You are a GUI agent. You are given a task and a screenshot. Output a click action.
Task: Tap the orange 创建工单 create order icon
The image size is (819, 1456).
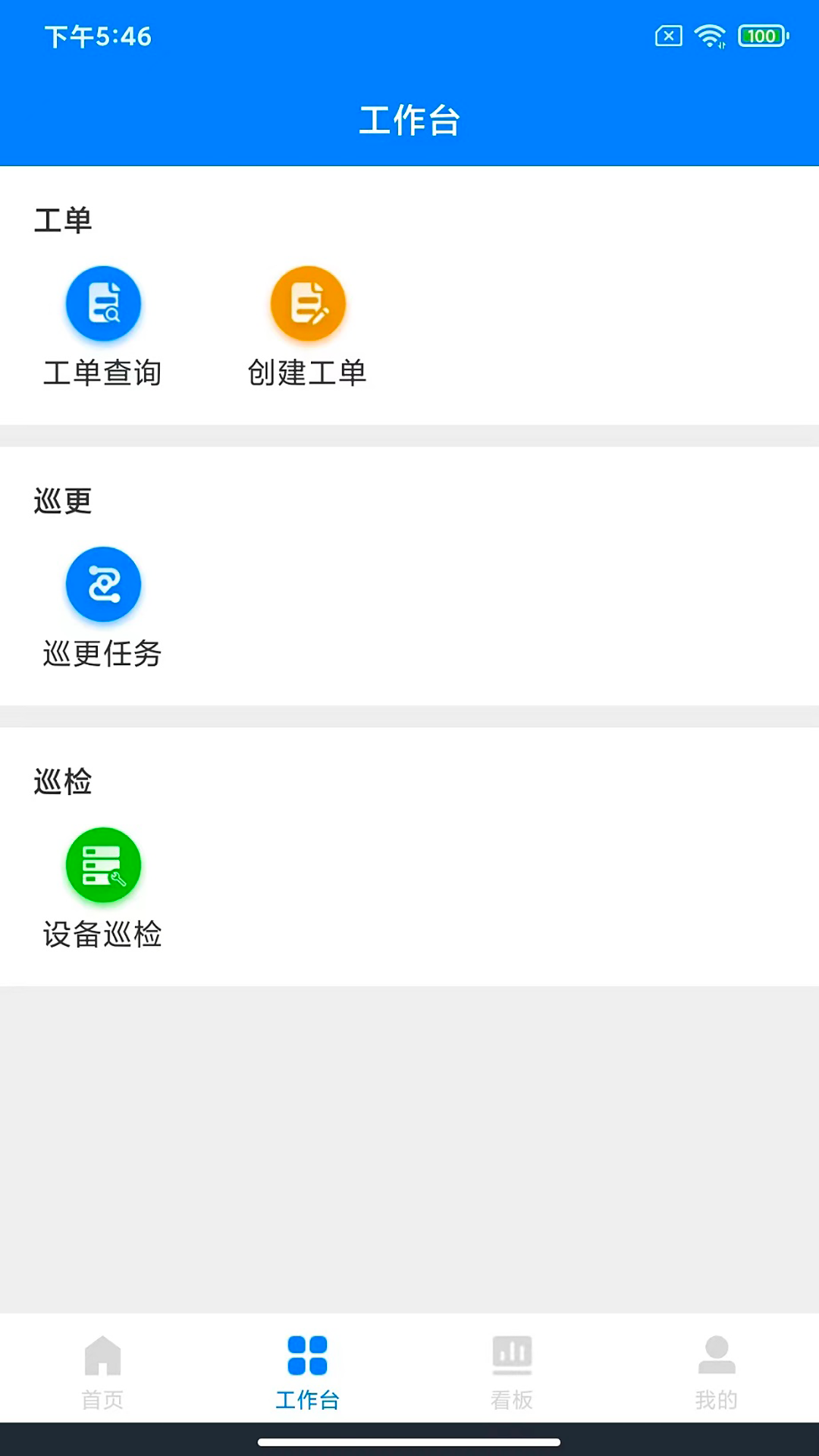point(307,303)
